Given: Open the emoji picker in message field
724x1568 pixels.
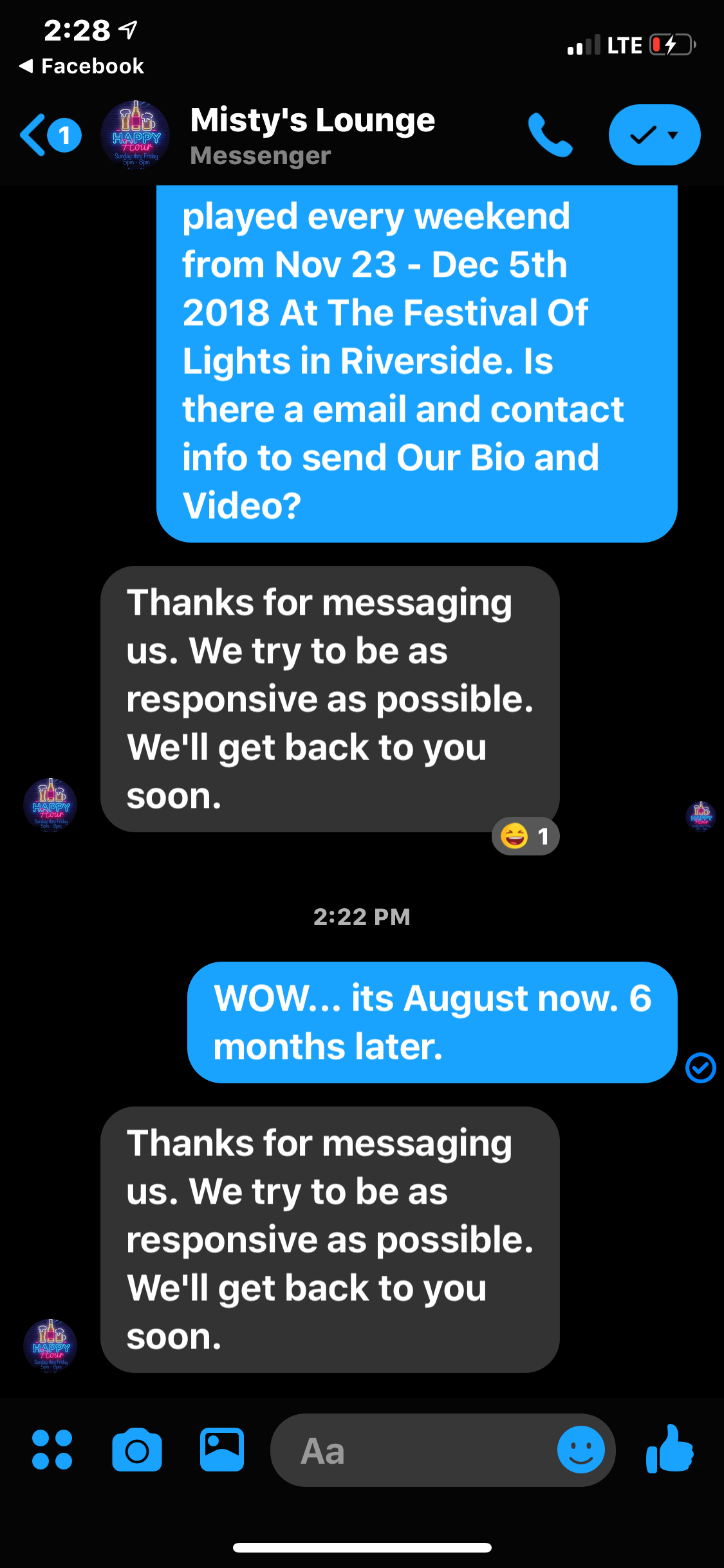Looking at the screenshot, I should [580, 1450].
